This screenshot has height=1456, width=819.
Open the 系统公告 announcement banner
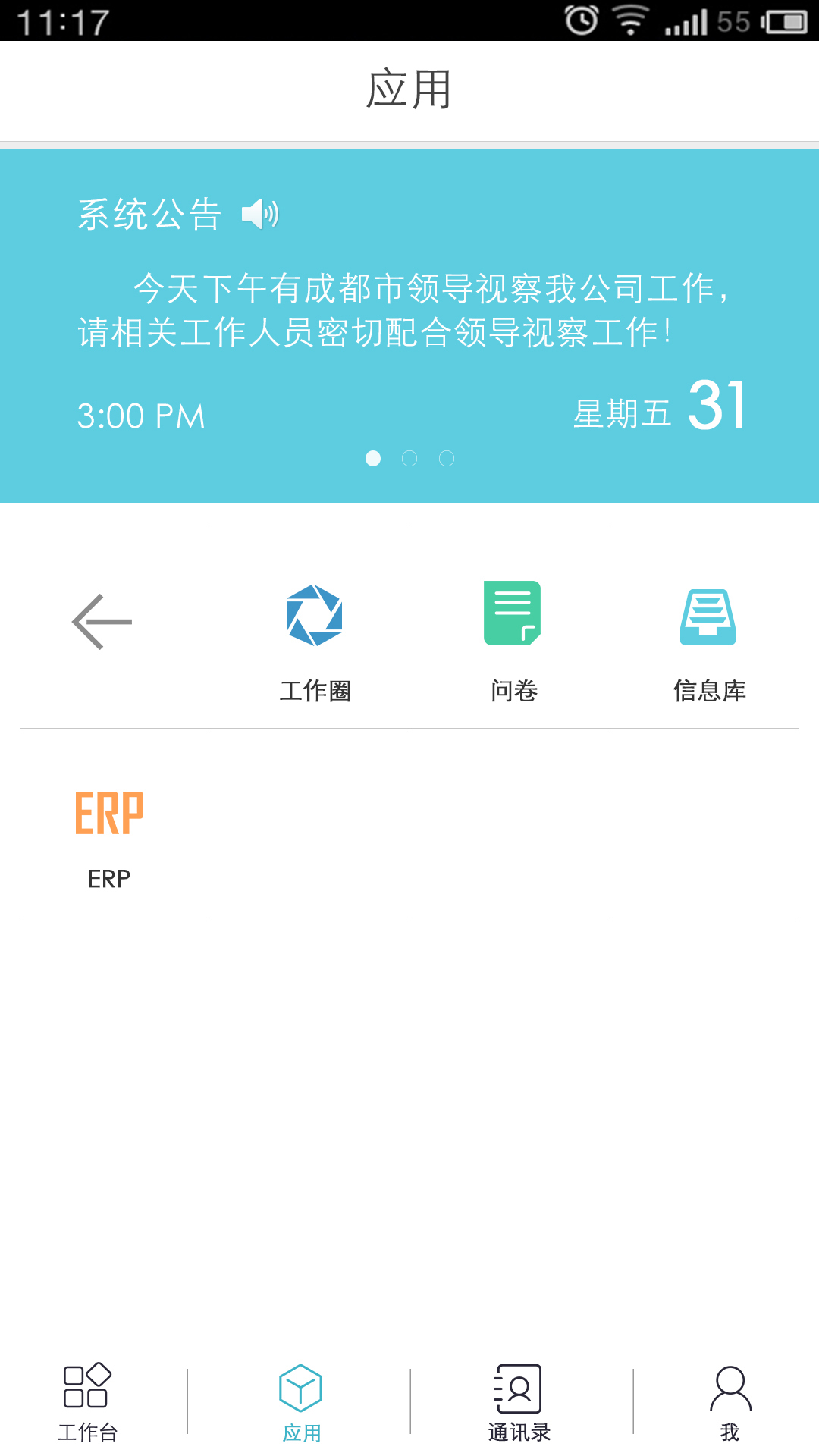point(409,311)
